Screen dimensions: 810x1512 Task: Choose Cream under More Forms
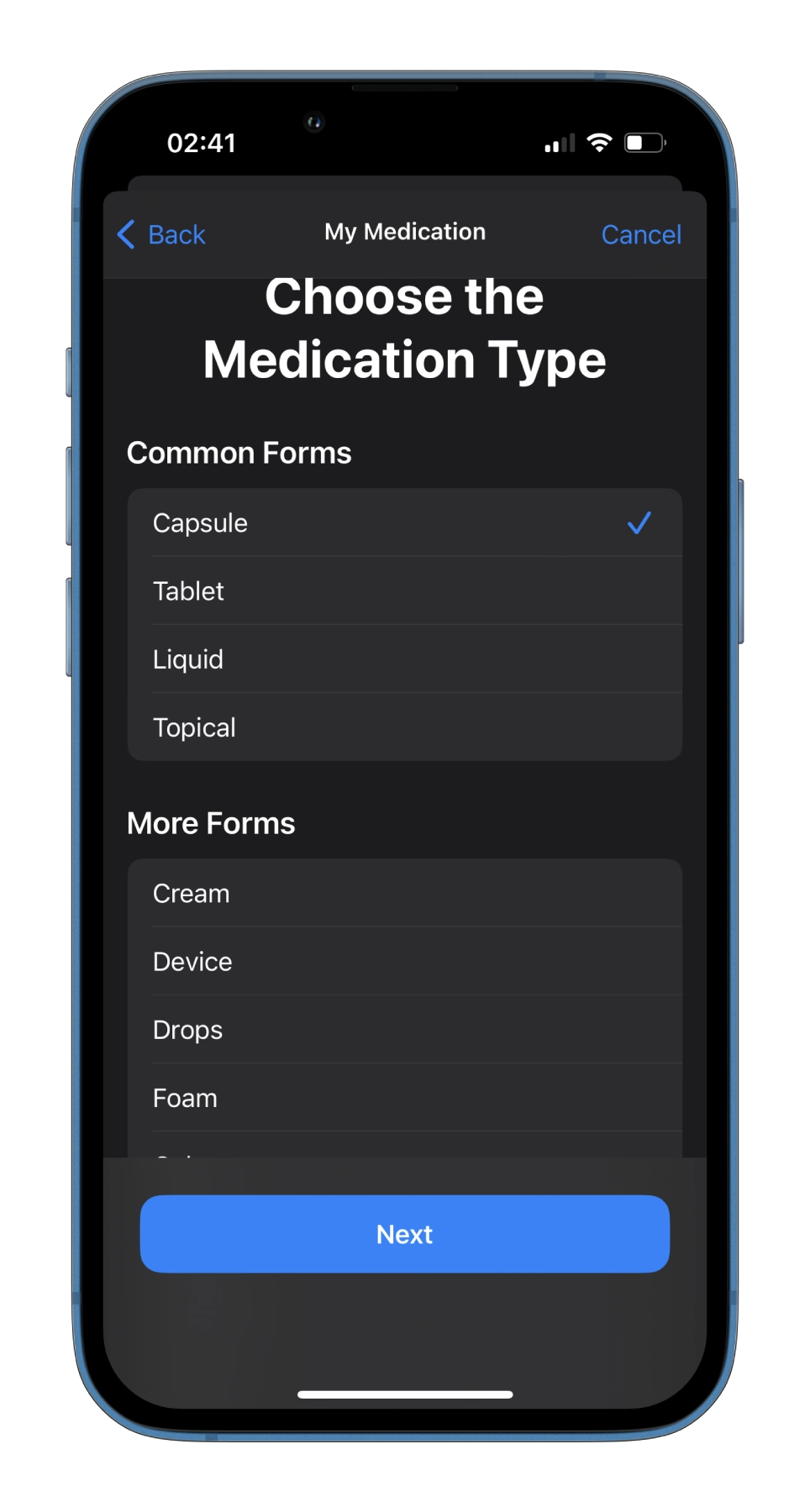click(404, 893)
